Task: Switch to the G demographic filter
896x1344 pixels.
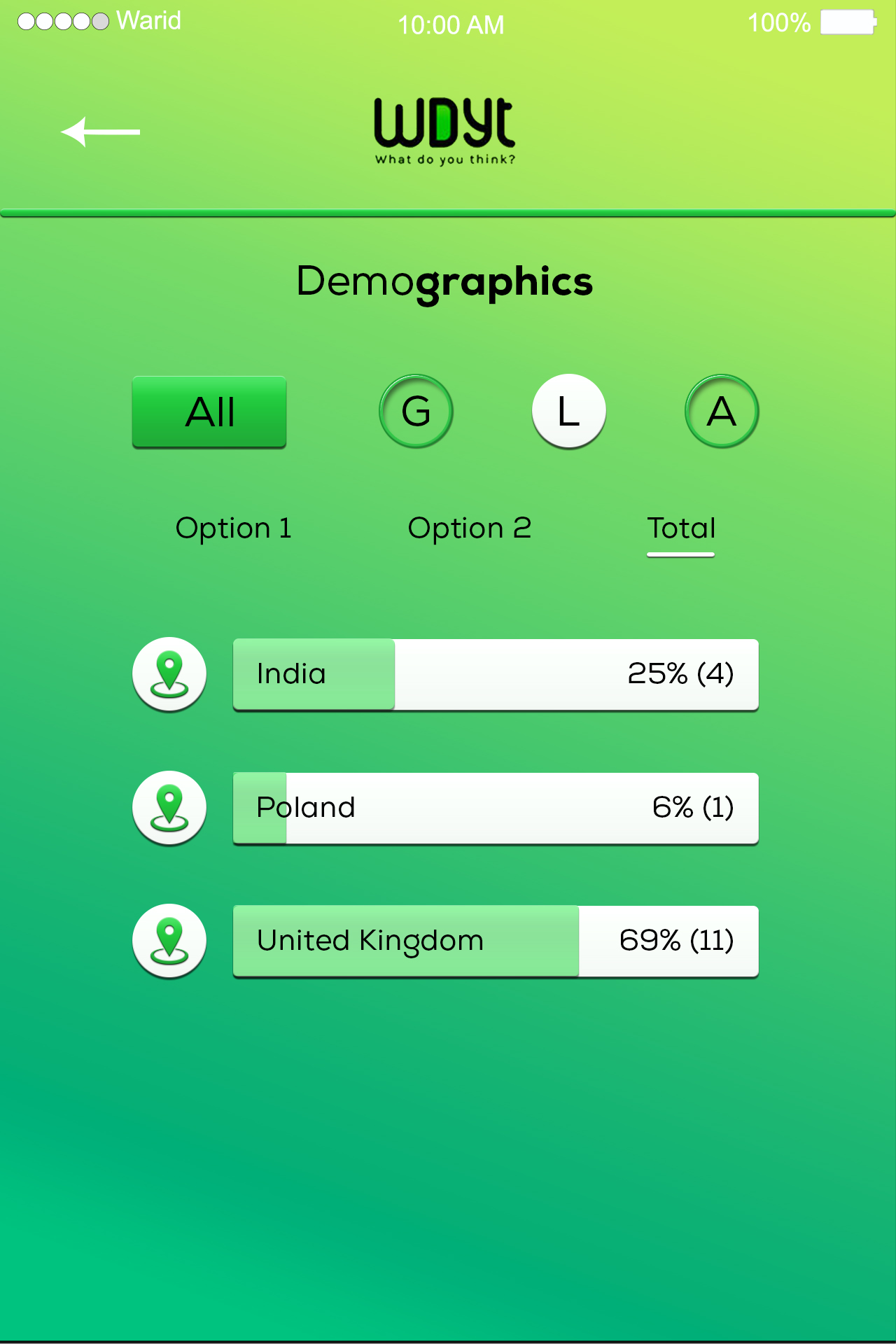Action: [416, 412]
